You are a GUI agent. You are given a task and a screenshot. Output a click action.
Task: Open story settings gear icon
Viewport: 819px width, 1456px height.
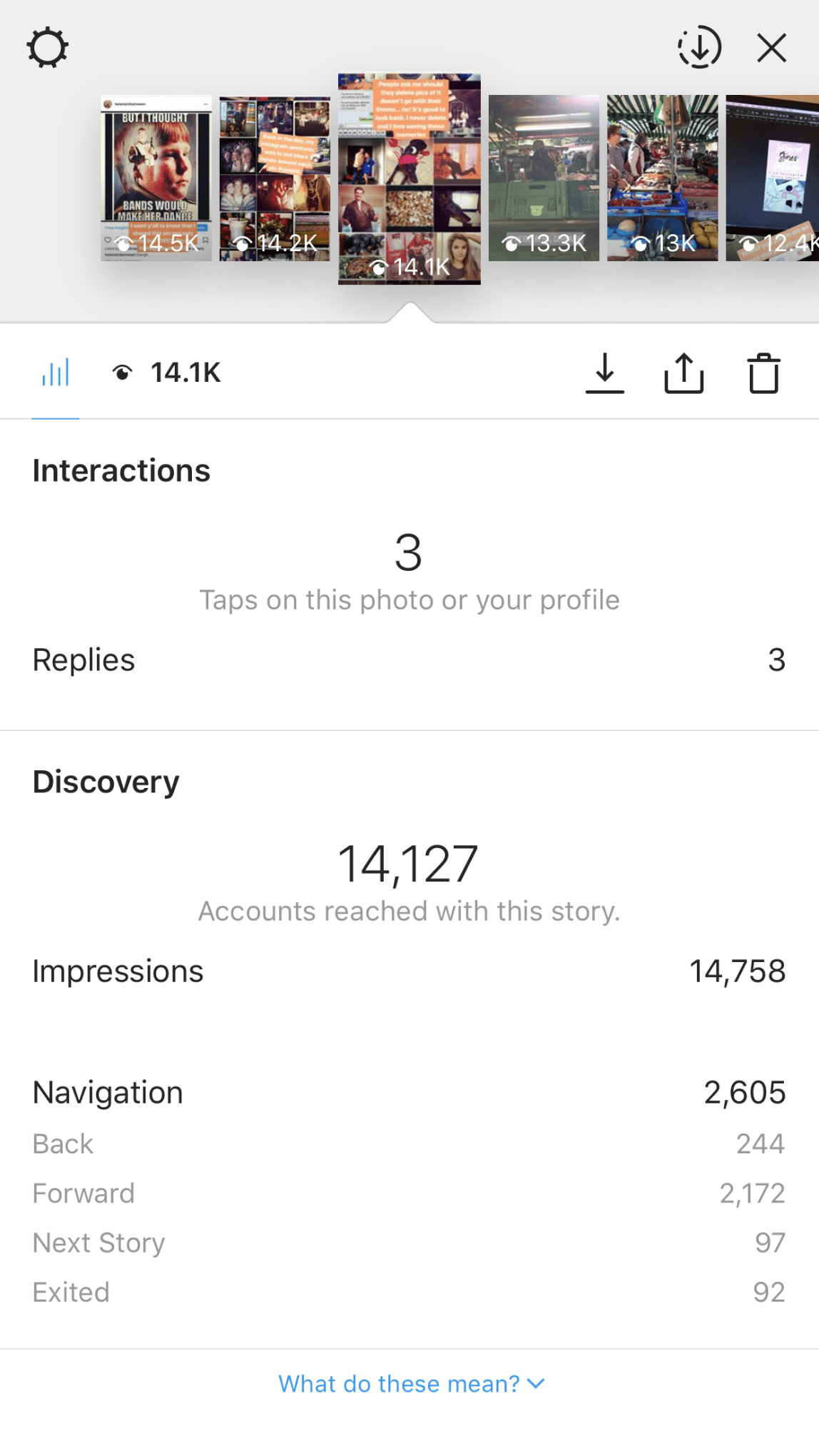48,48
